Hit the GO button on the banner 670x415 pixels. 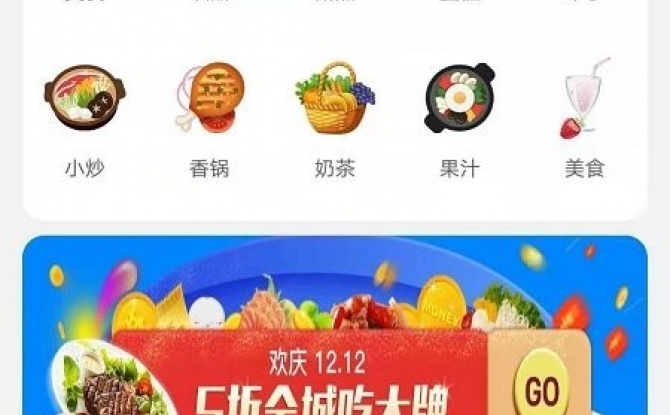541,388
